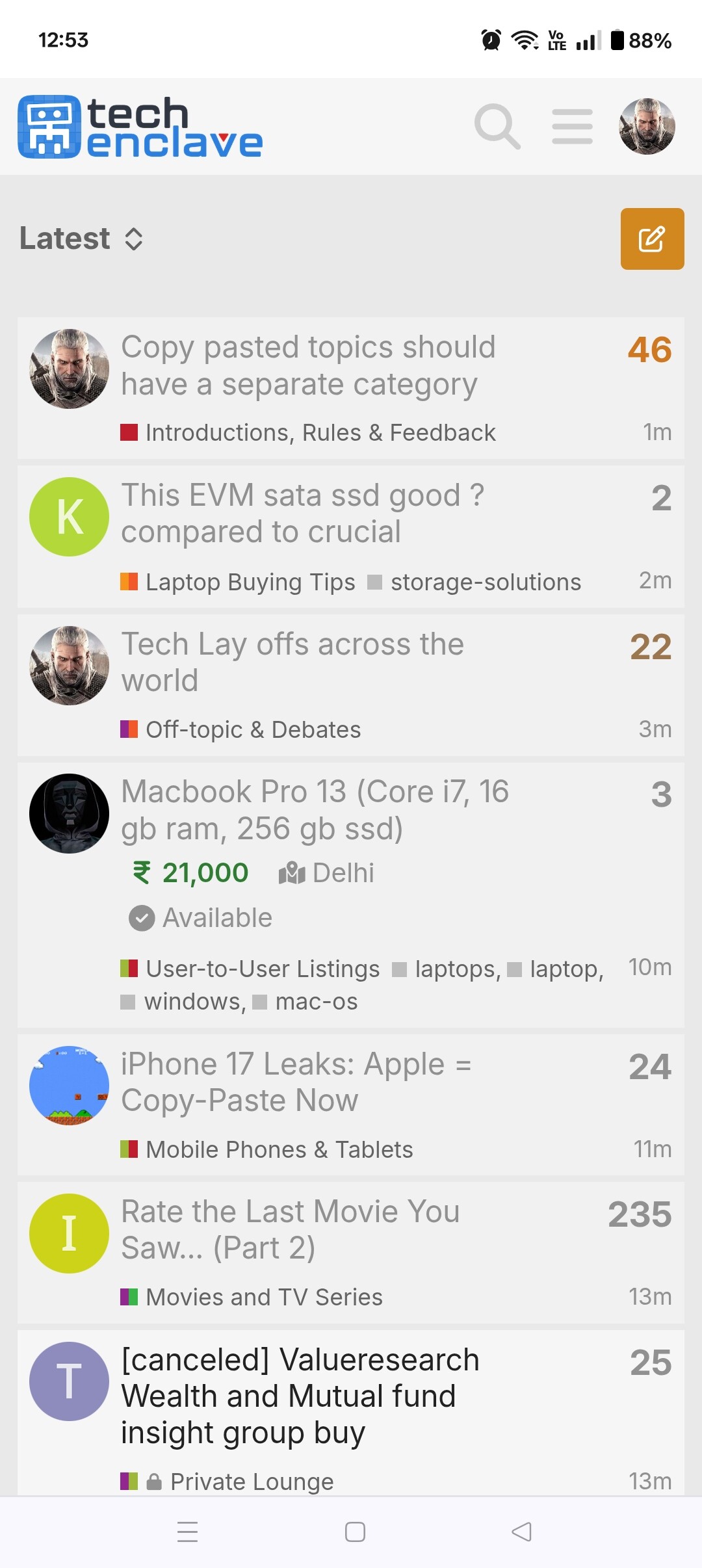Go back with the system back button
The height and width of the screenshot is (1568, 702).
coord(521,1532)
